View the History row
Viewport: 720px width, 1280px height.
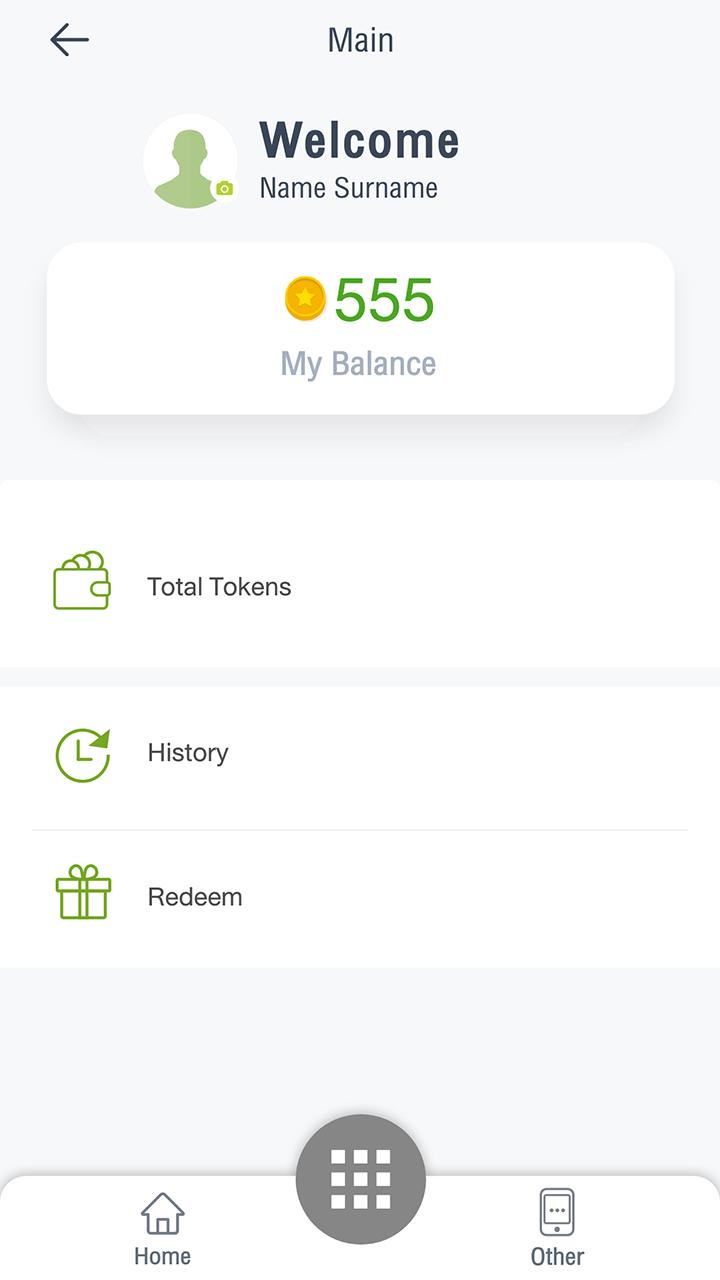point(360,753)
